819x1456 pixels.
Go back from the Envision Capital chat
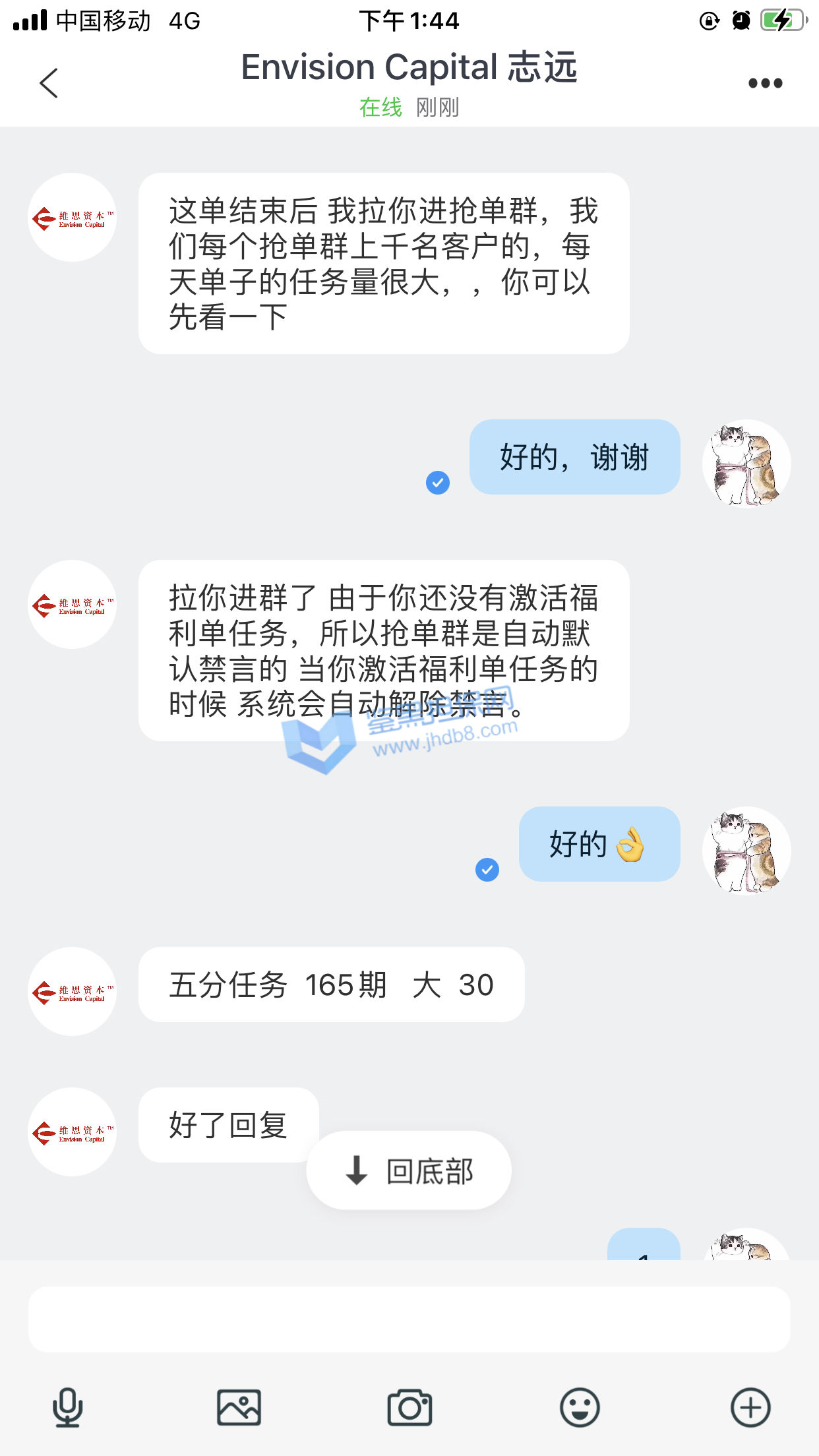pos(49,83)
